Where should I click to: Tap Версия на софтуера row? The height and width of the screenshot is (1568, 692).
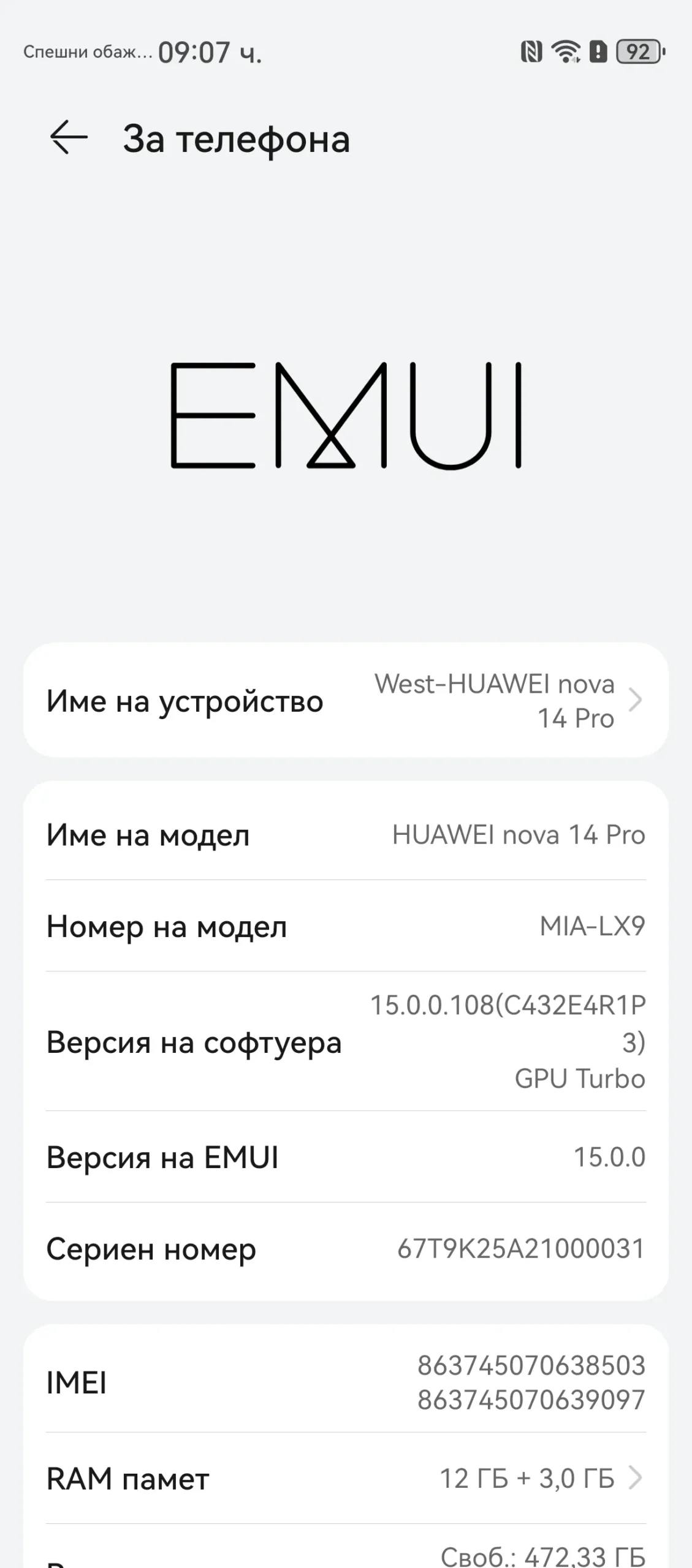346,1041
